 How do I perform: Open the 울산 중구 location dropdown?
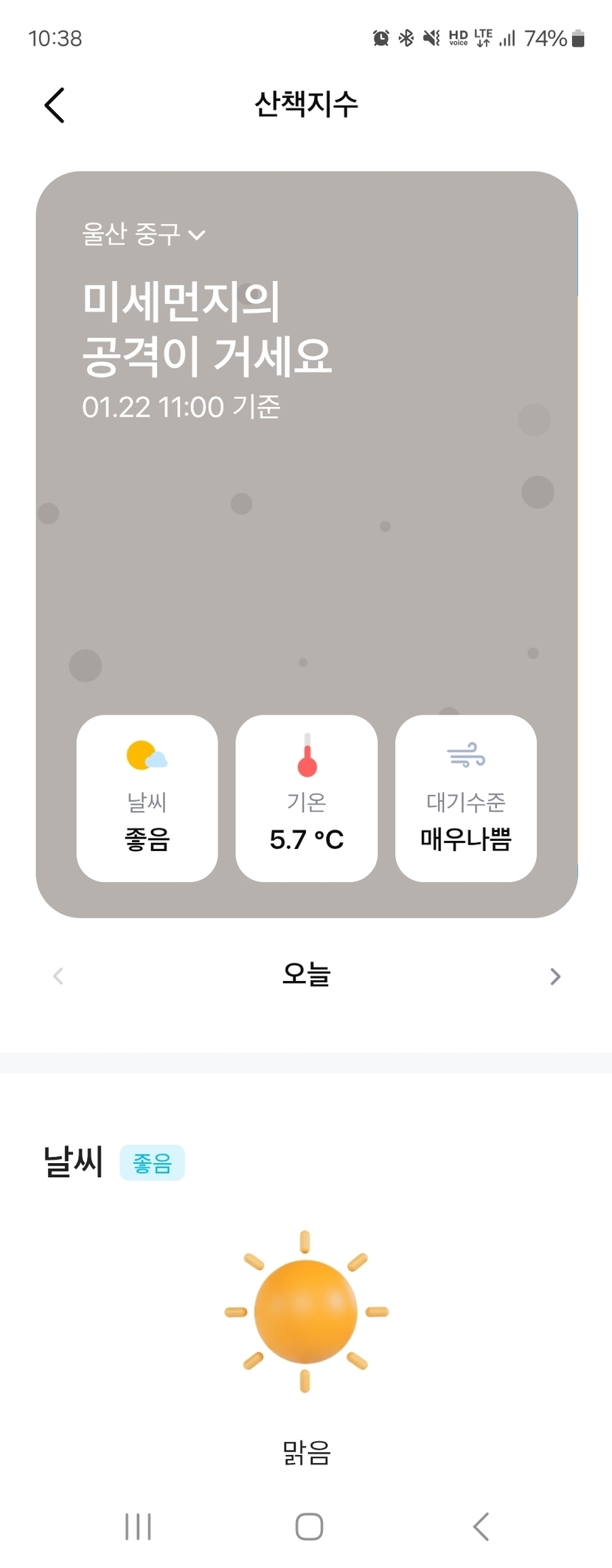point(144,235)
